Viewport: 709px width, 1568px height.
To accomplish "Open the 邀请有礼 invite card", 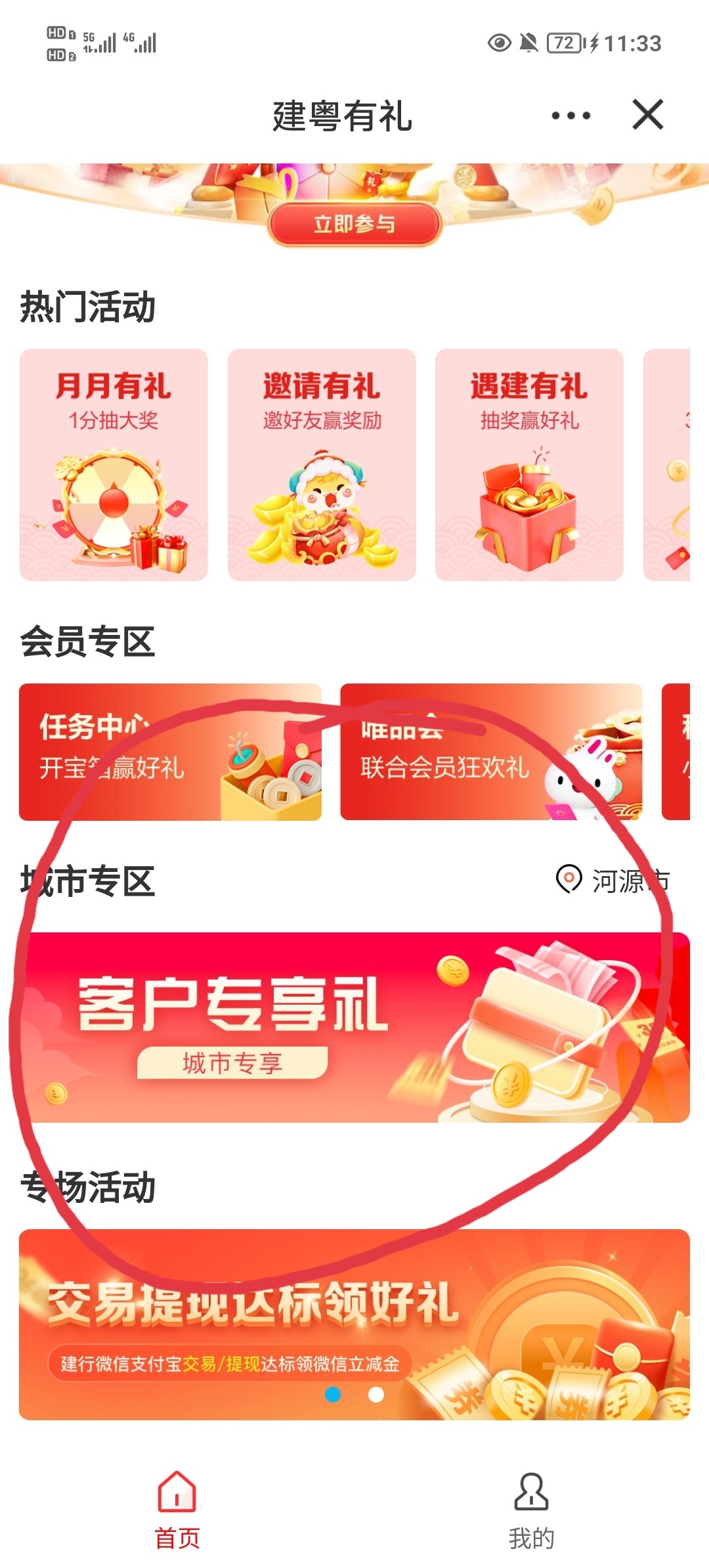I will (x=322, y=465).
